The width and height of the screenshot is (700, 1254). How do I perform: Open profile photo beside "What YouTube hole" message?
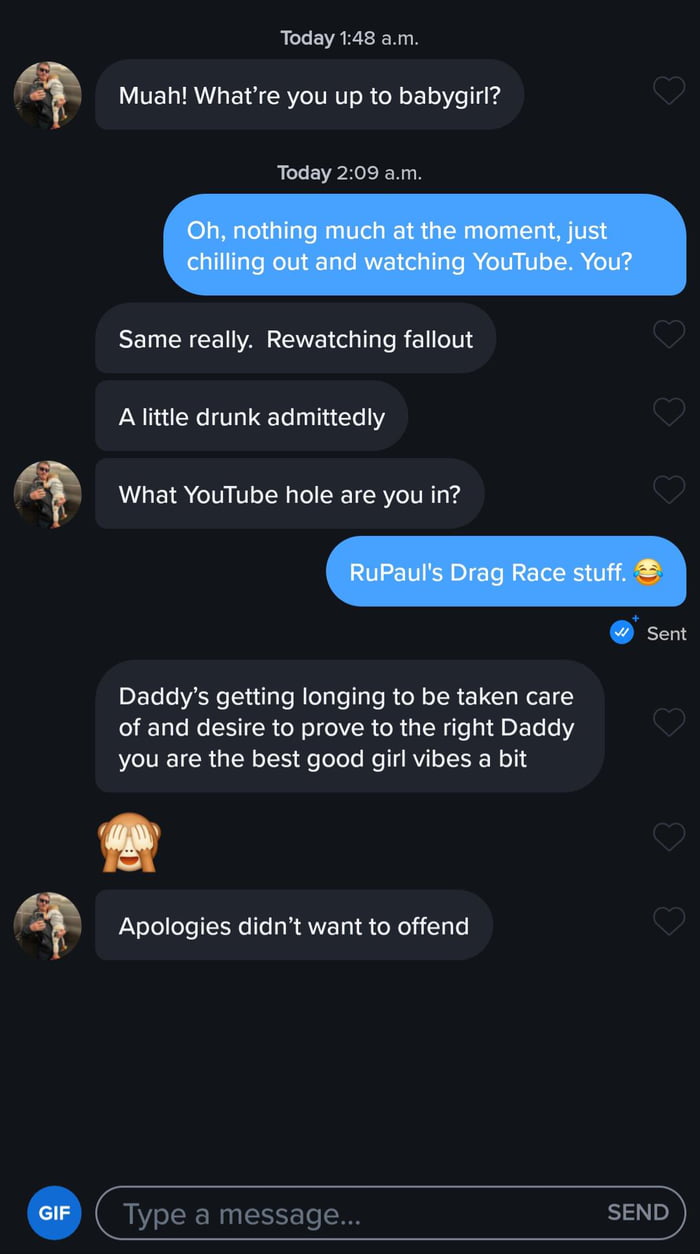pos(47,494)
